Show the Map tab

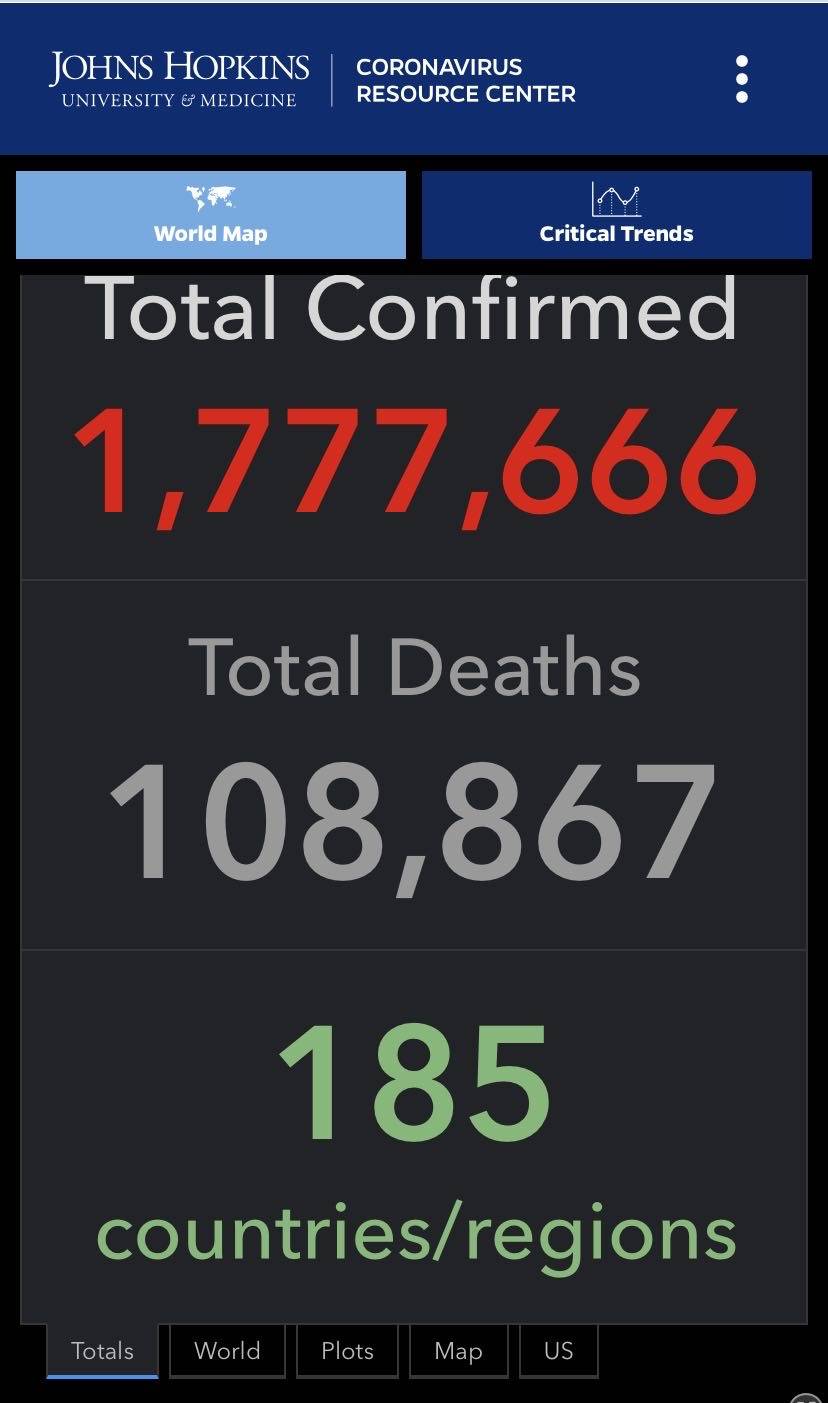(458, 1351)
